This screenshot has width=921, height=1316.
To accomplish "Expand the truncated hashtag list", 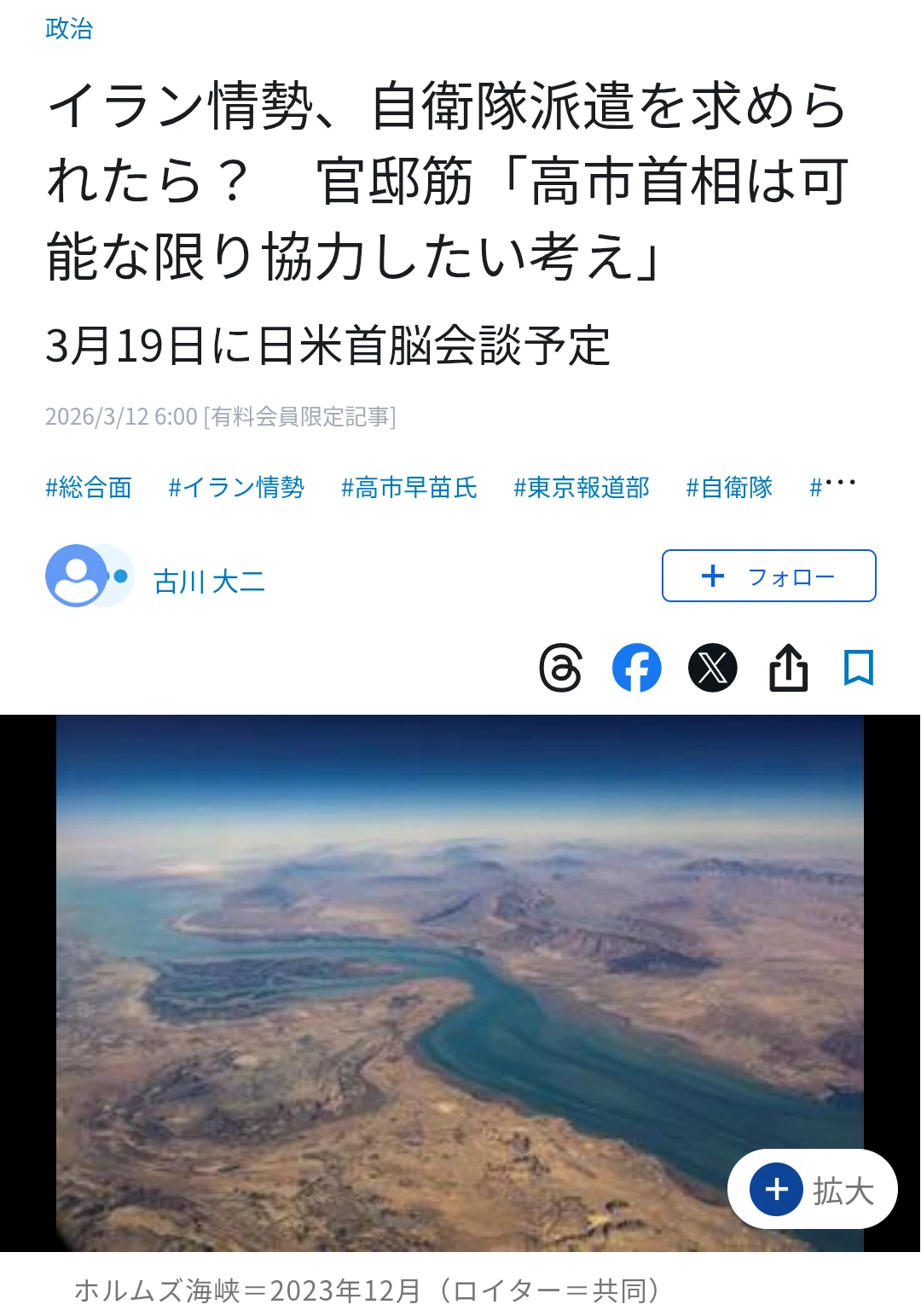I will [832, 485].
